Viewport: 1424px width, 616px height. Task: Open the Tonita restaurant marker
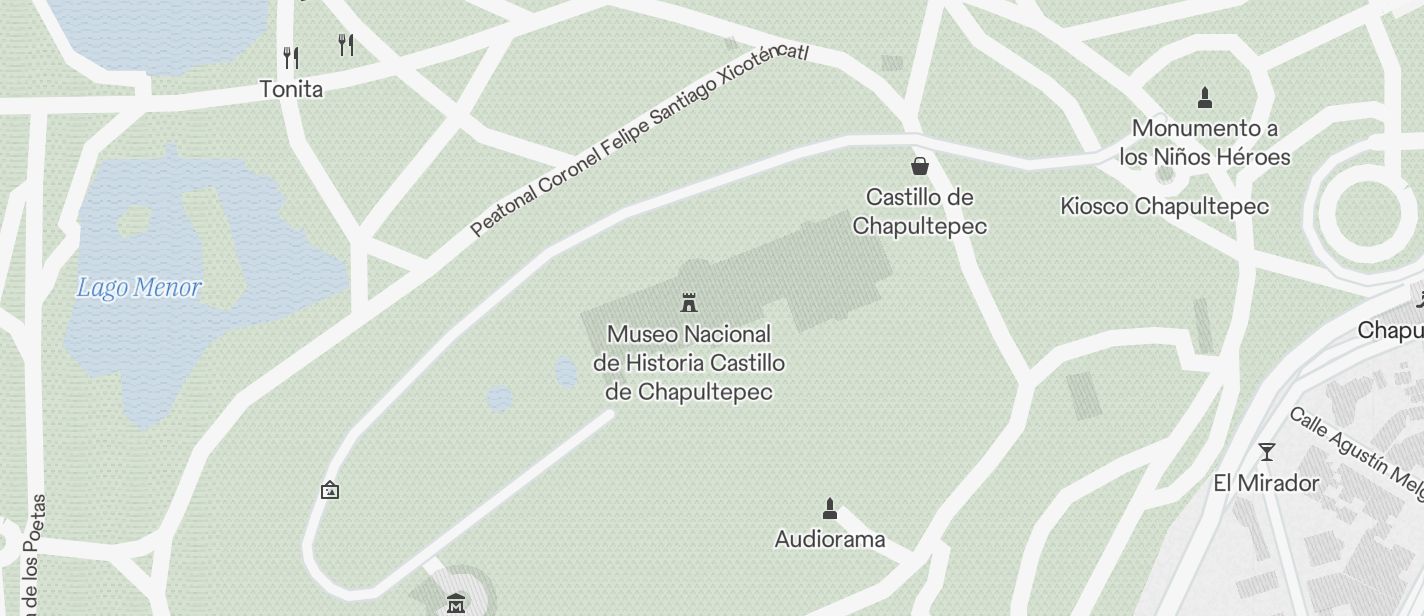pos(290,57)
